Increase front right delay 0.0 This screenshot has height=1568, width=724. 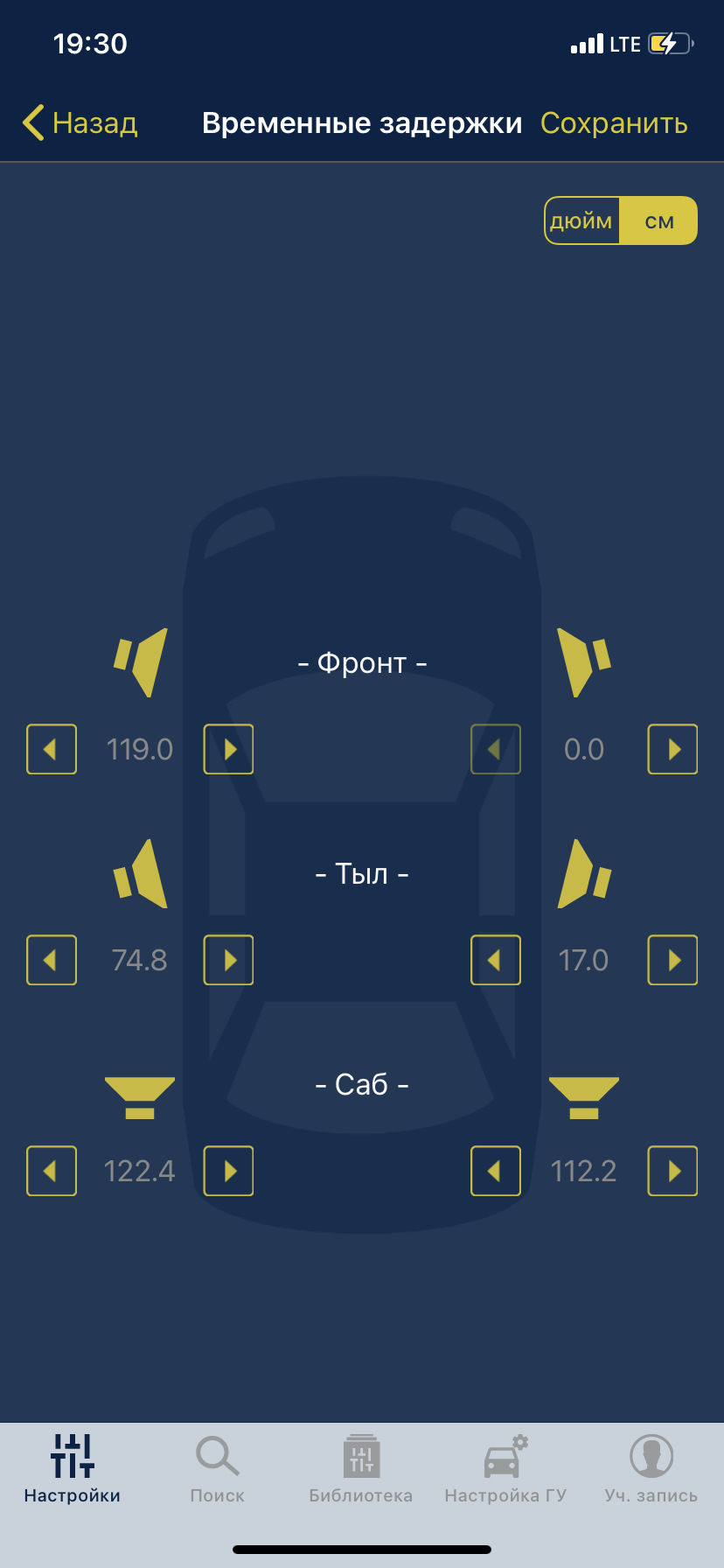672,749
